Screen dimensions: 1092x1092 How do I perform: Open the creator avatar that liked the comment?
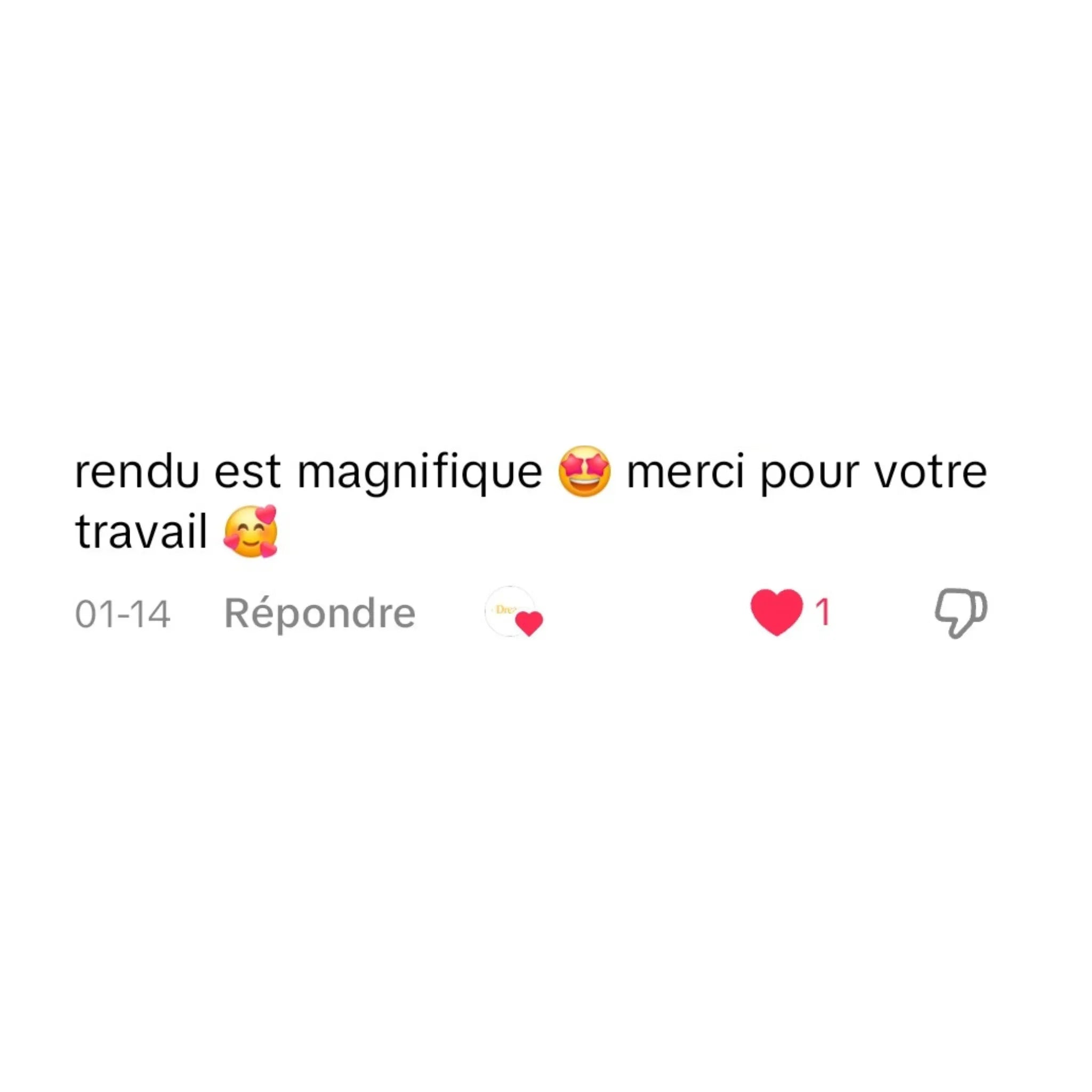pos(511,611)
